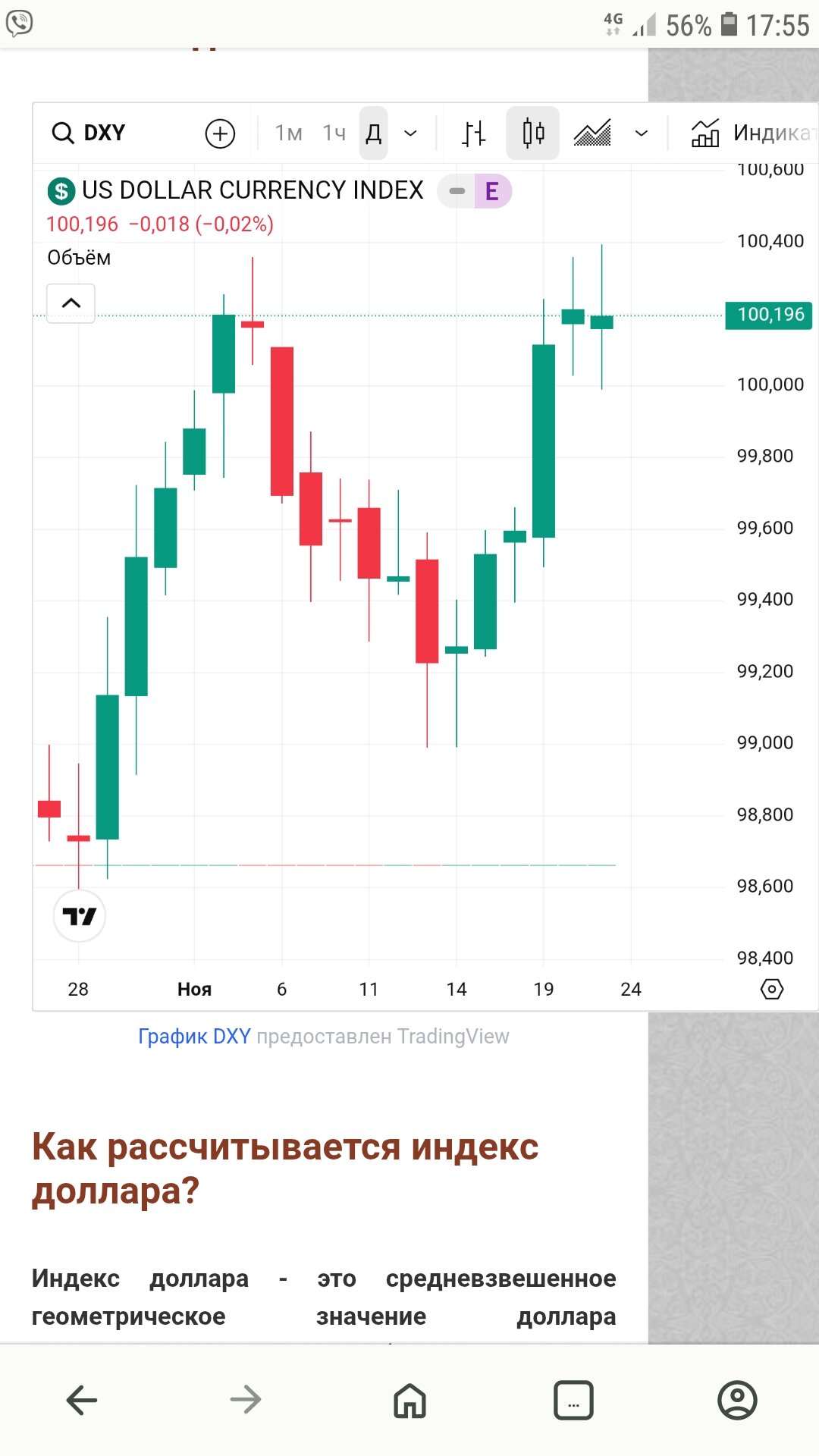Screen dimensions: 819x1456
Task: Open the browser account profile
Action: pos(737,1400)
